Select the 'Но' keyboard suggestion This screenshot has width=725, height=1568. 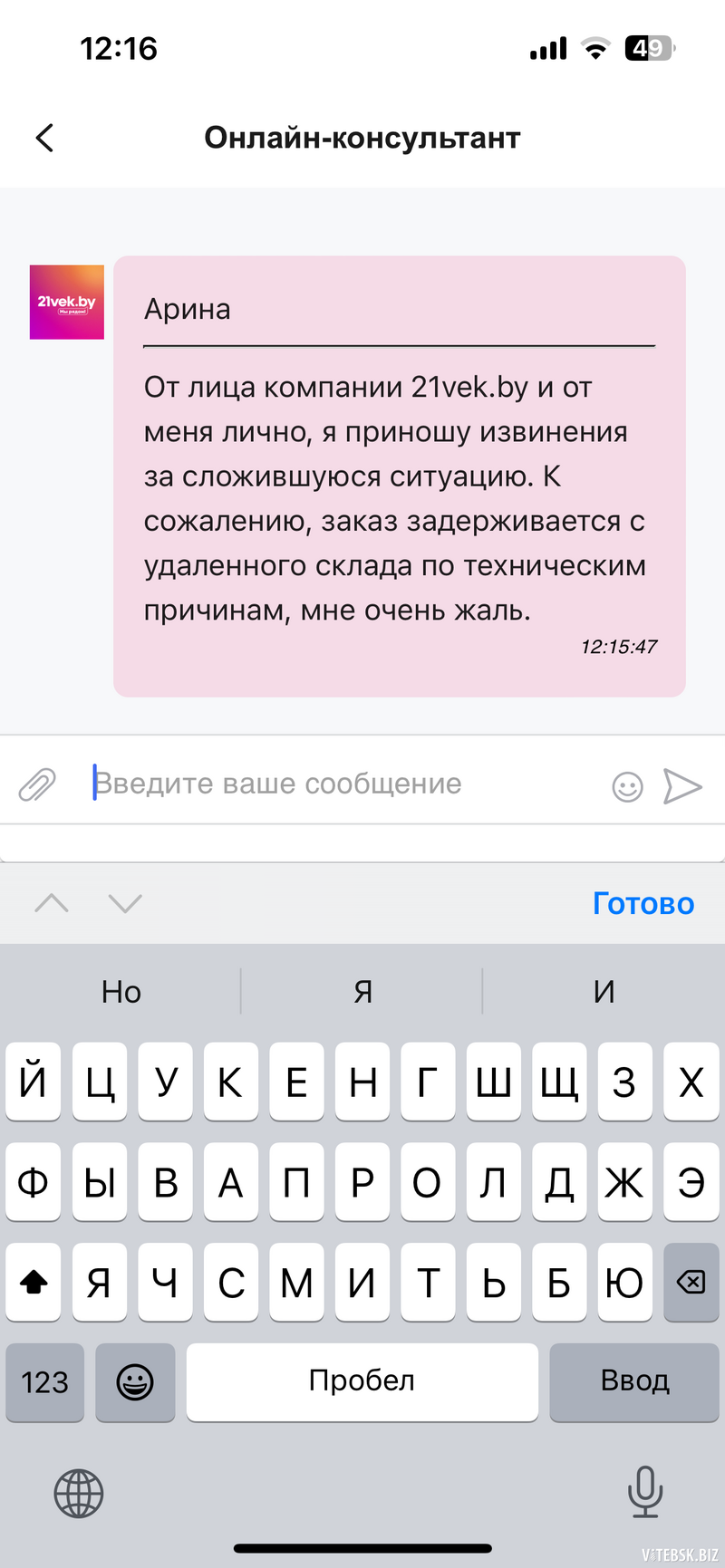click(121, 992)
